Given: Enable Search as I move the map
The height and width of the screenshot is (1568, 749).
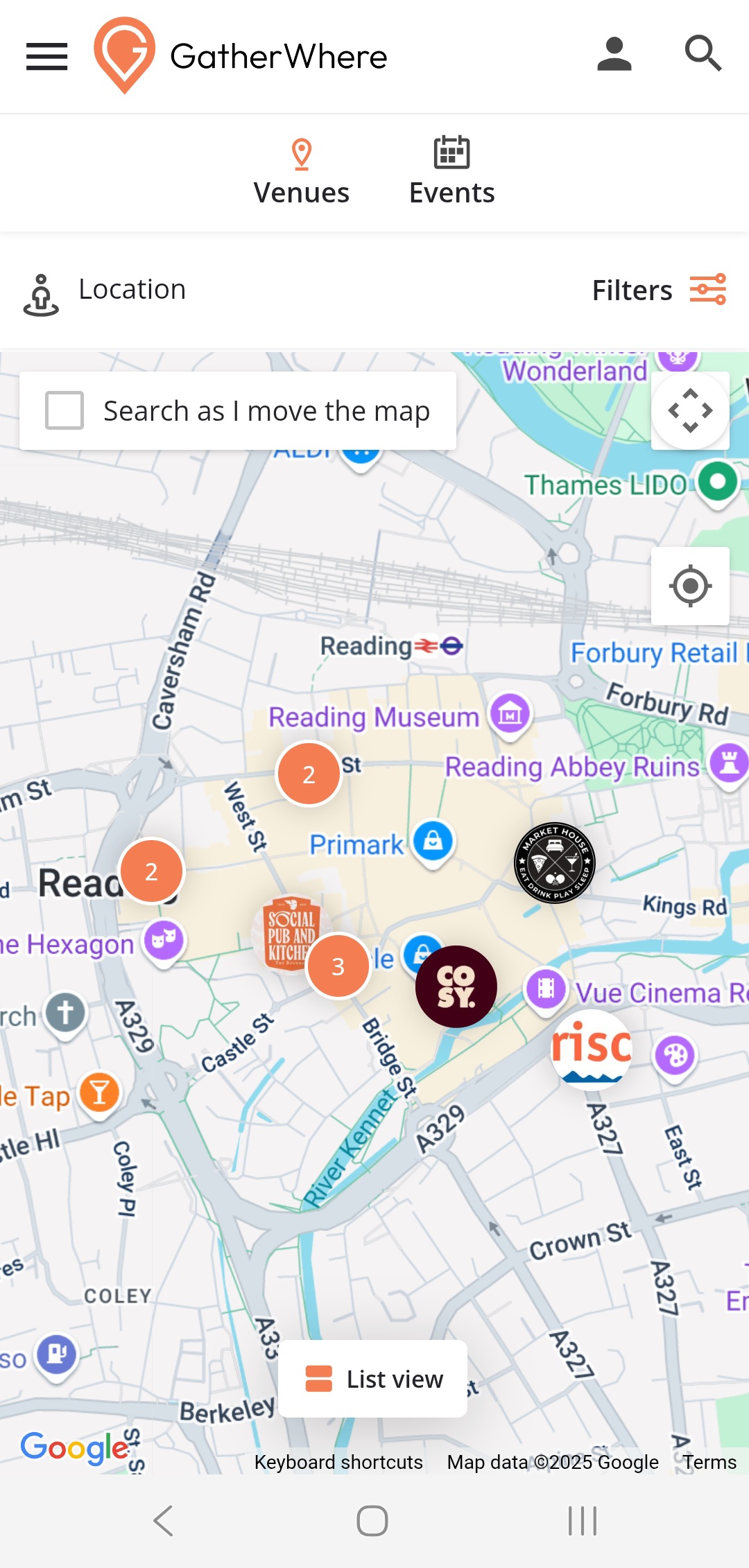Looking at the screenshot, I should click(x=64, y=410).
